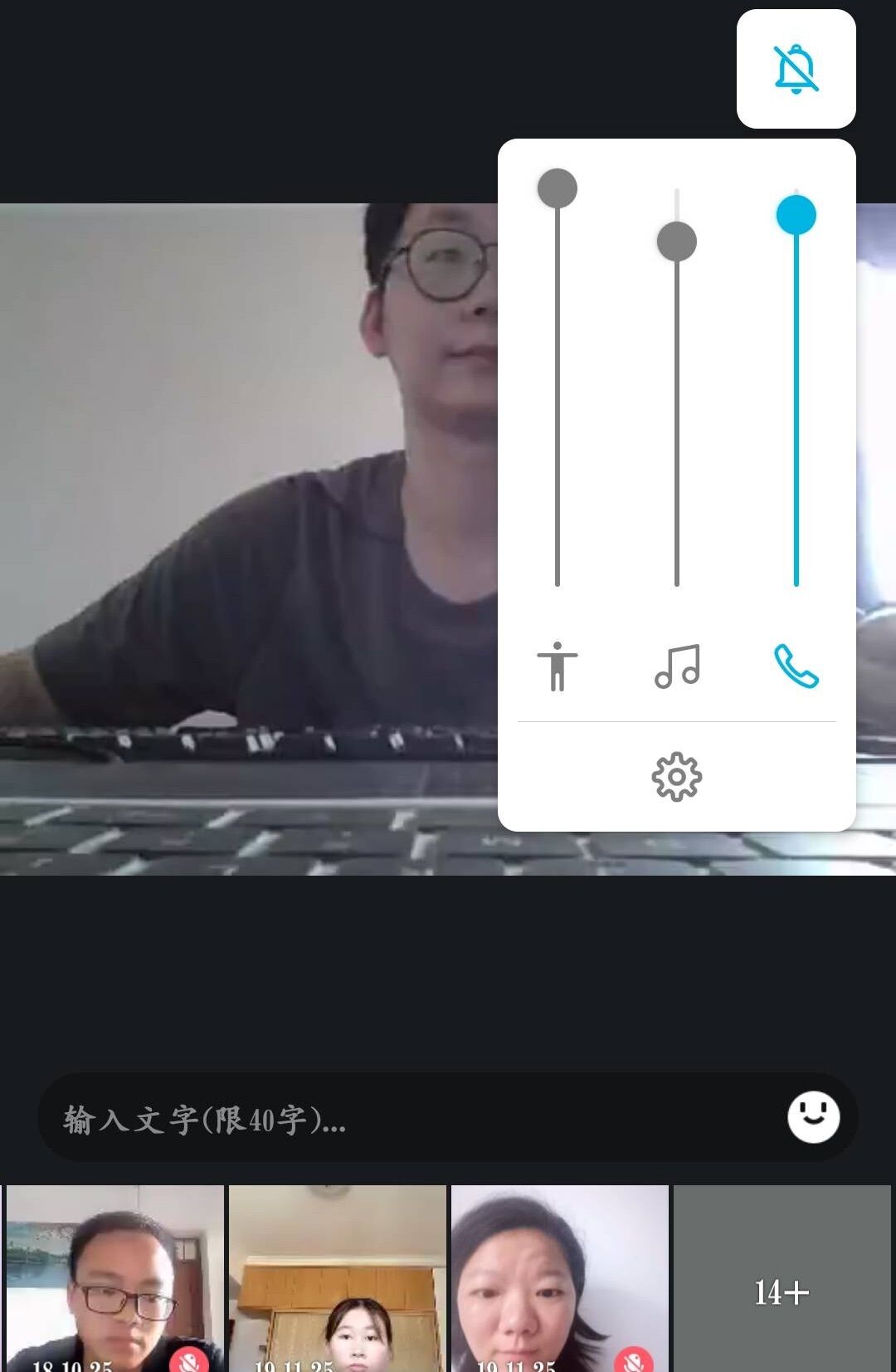The image size is (896, 1372).
Task: Open volume settings gear
Action: (x=677, y=777)
